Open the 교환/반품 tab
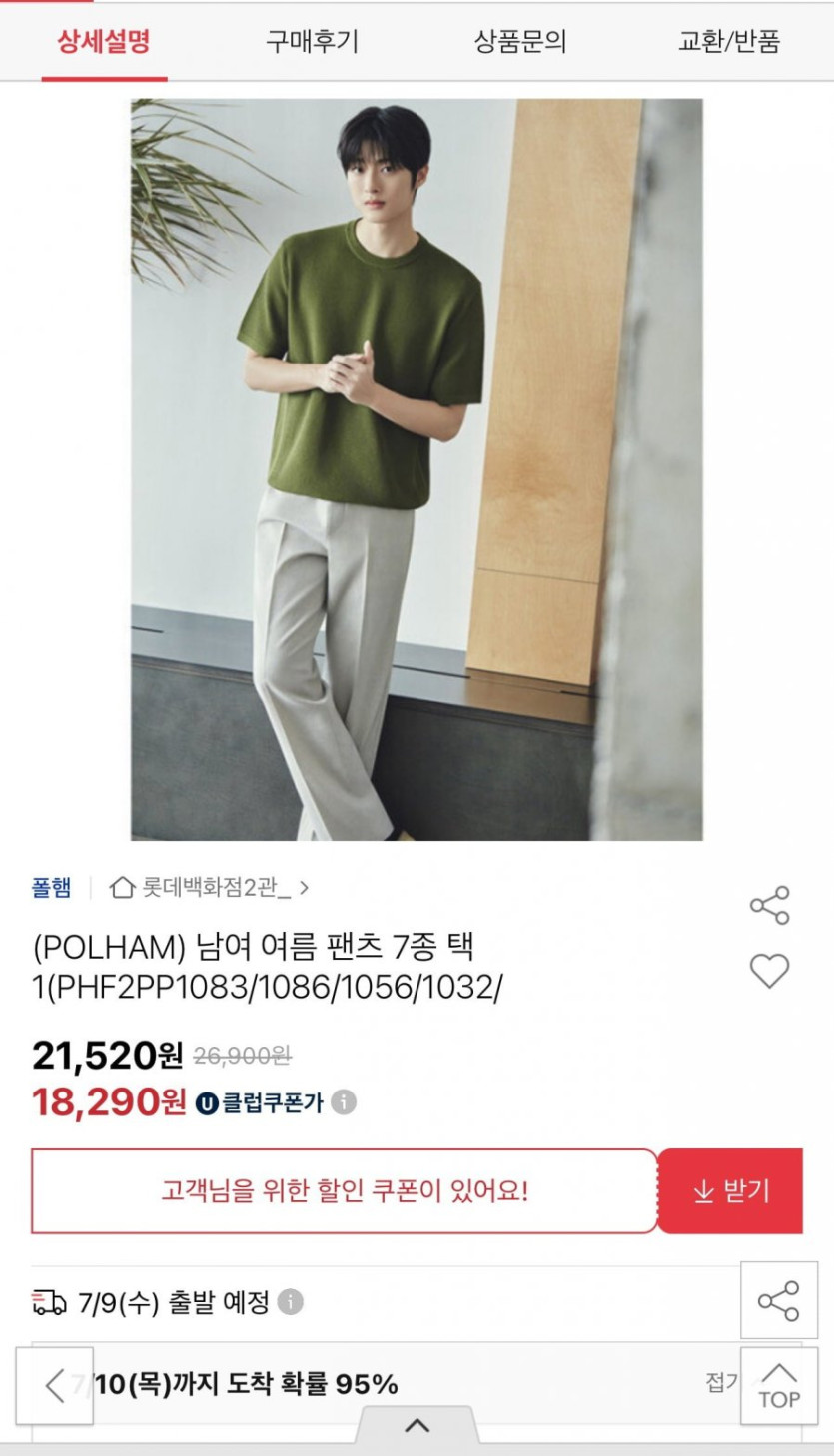Image resolution: width=834 pixels, height=1456 pixels. 729,42
